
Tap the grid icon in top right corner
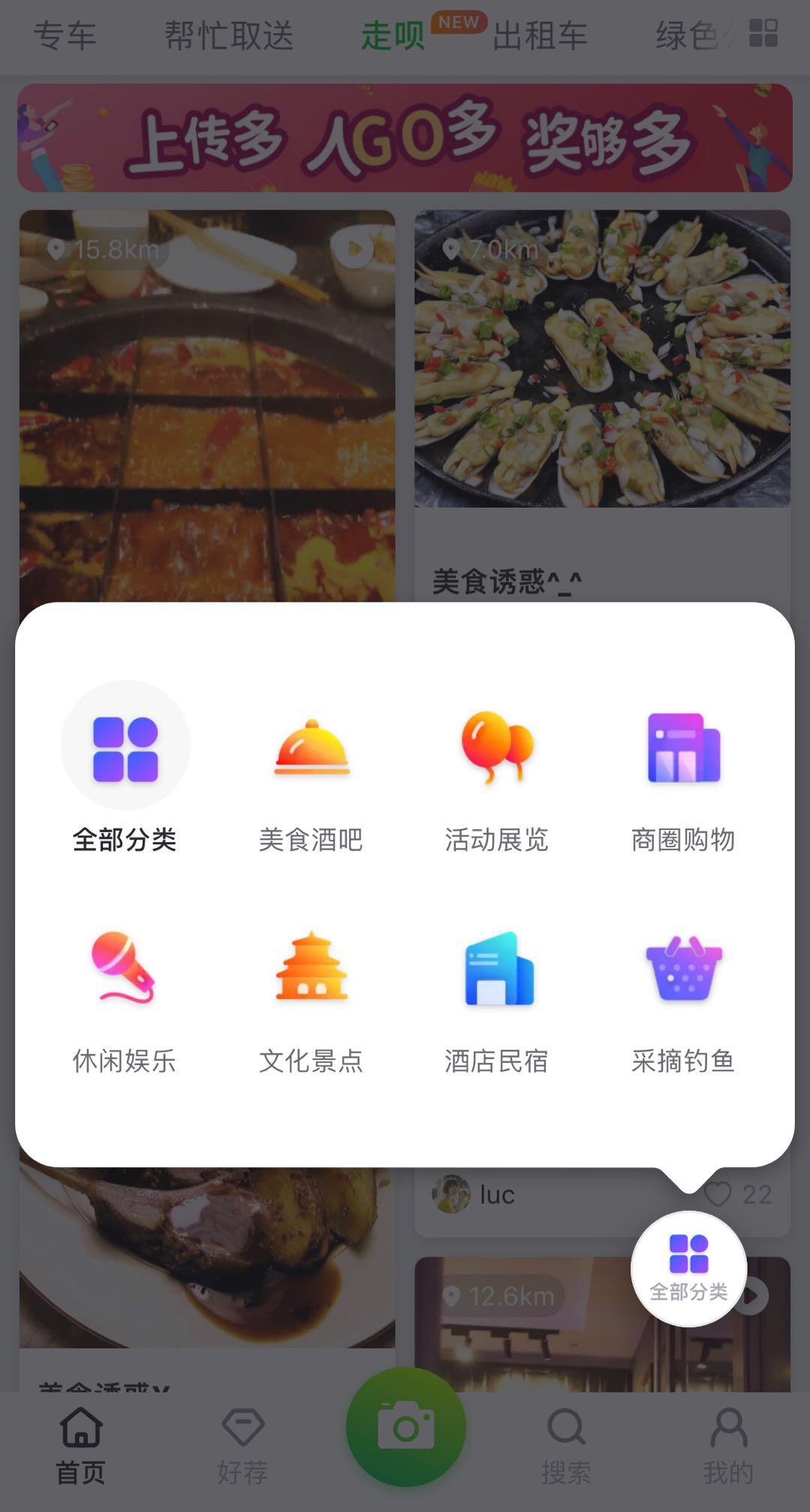[x=762, y=33]
